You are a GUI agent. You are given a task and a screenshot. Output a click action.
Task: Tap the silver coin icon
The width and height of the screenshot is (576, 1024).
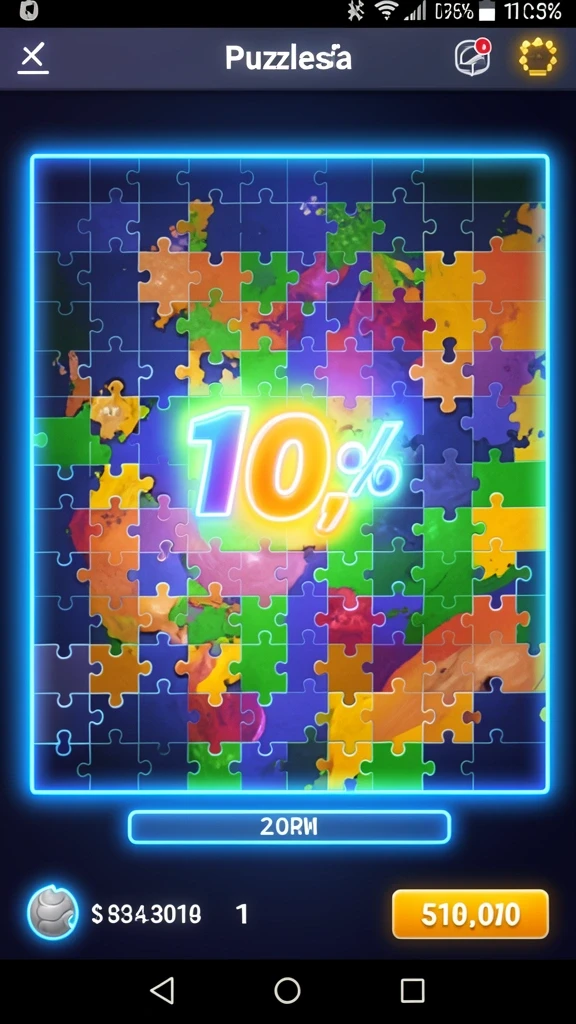(x=53, y=912)
